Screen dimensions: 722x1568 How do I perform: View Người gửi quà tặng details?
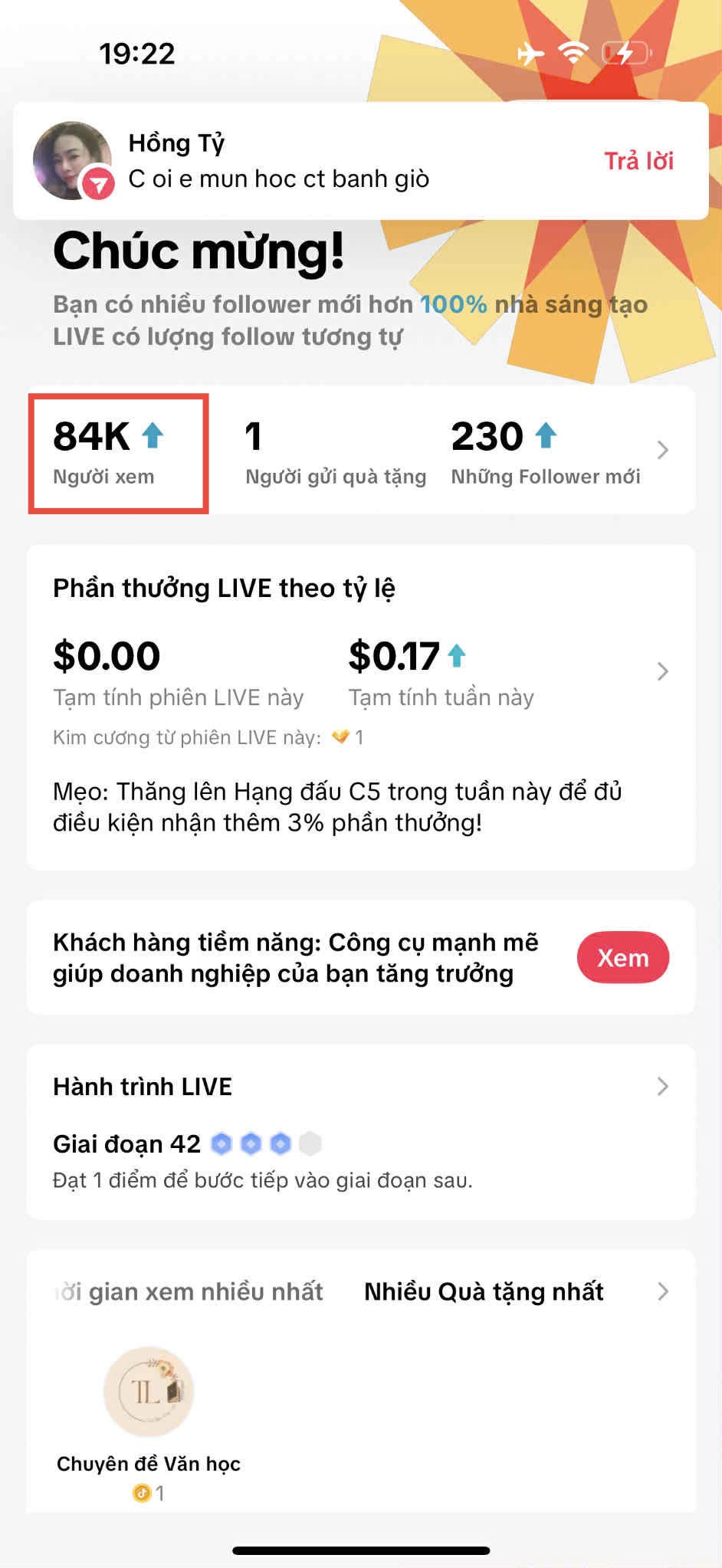coord(335,452)
